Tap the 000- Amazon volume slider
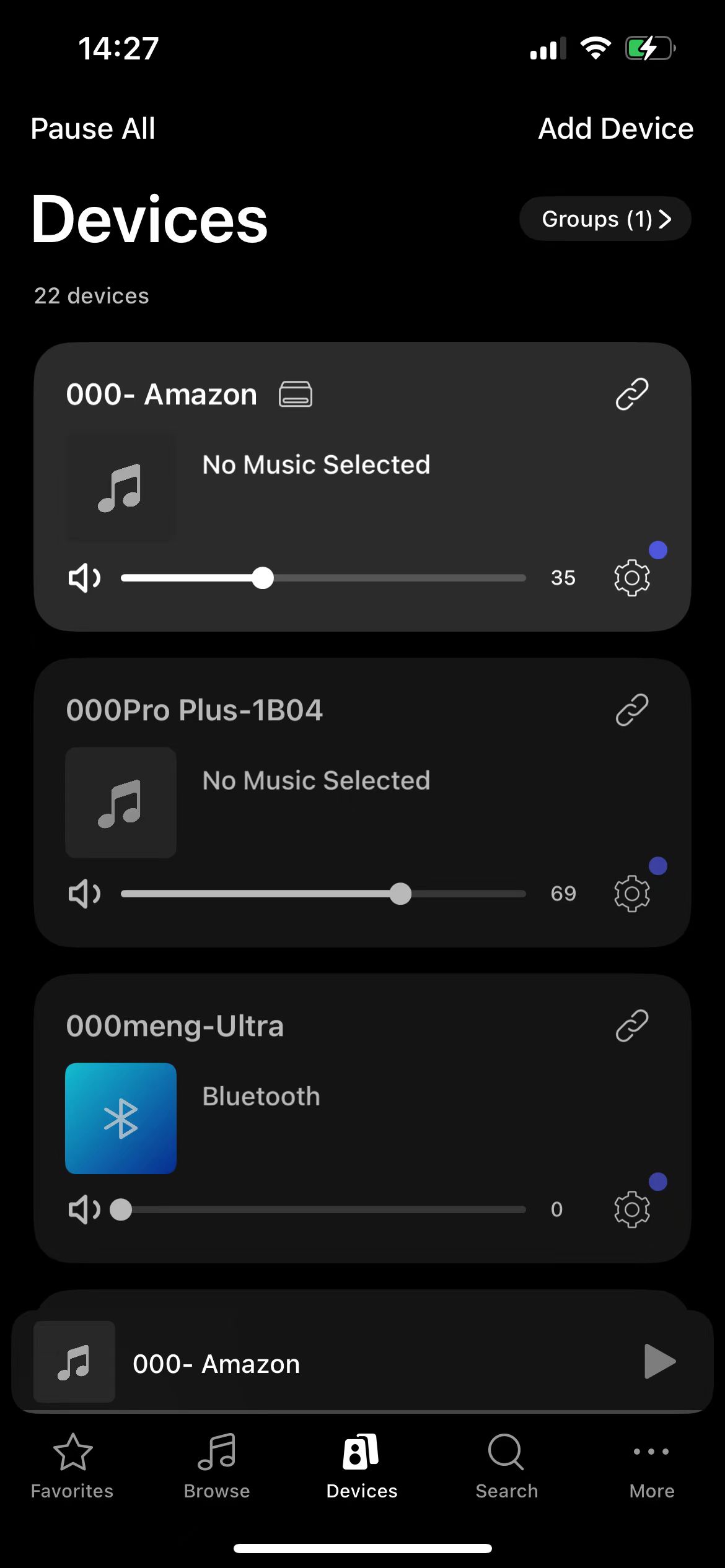Image resolution: width=725 pixels, height=1568 pixels. click(x=323, y=578)
